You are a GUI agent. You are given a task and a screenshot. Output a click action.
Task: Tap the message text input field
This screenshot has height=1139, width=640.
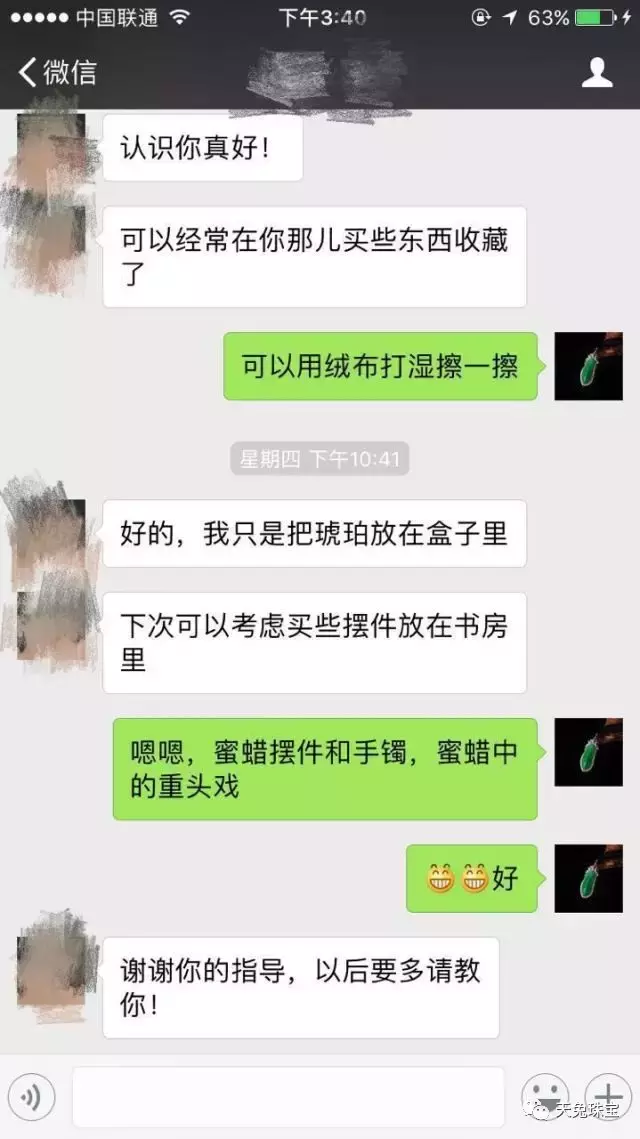[x=288, y=1097]
